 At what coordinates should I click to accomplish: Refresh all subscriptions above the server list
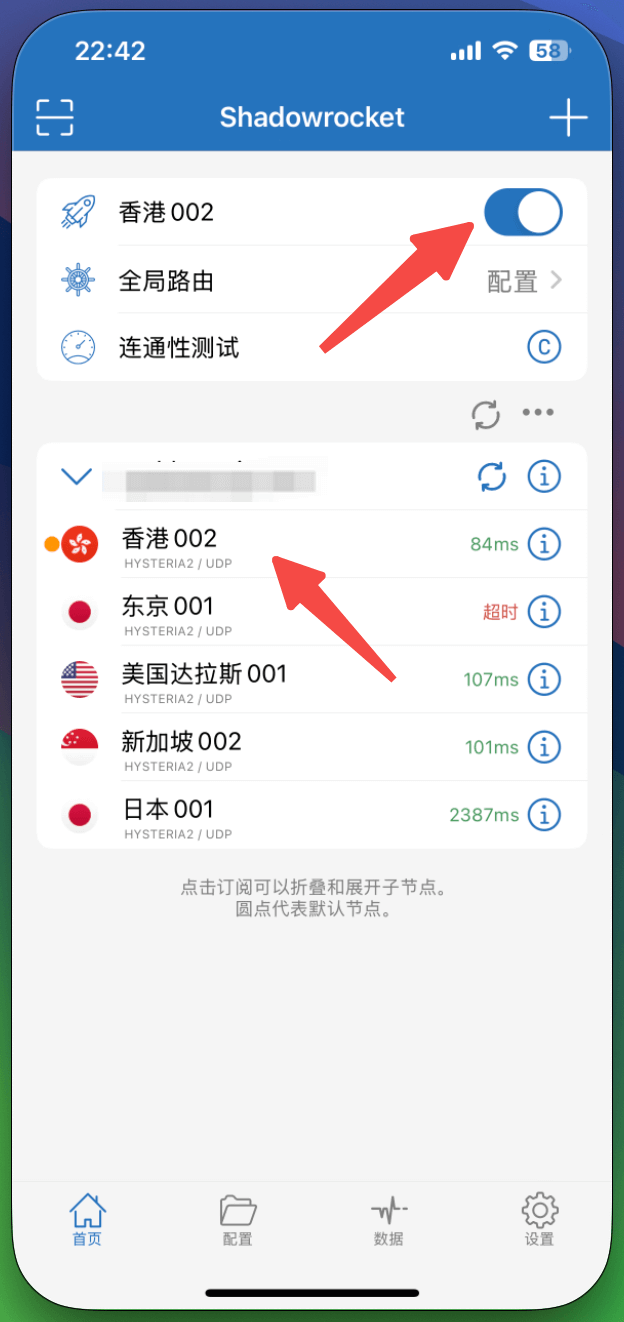486,413
